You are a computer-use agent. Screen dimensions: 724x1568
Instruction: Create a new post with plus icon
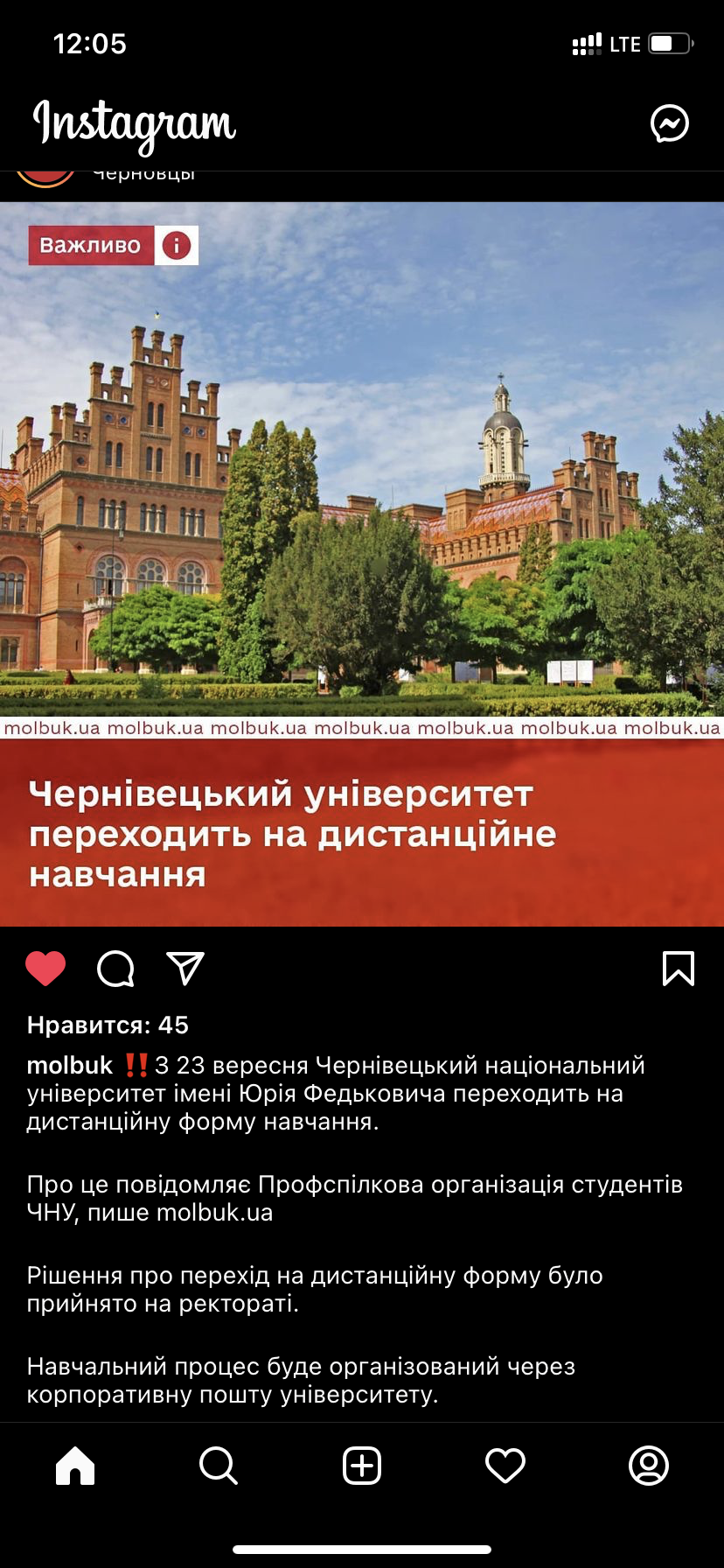(362, 1465)
